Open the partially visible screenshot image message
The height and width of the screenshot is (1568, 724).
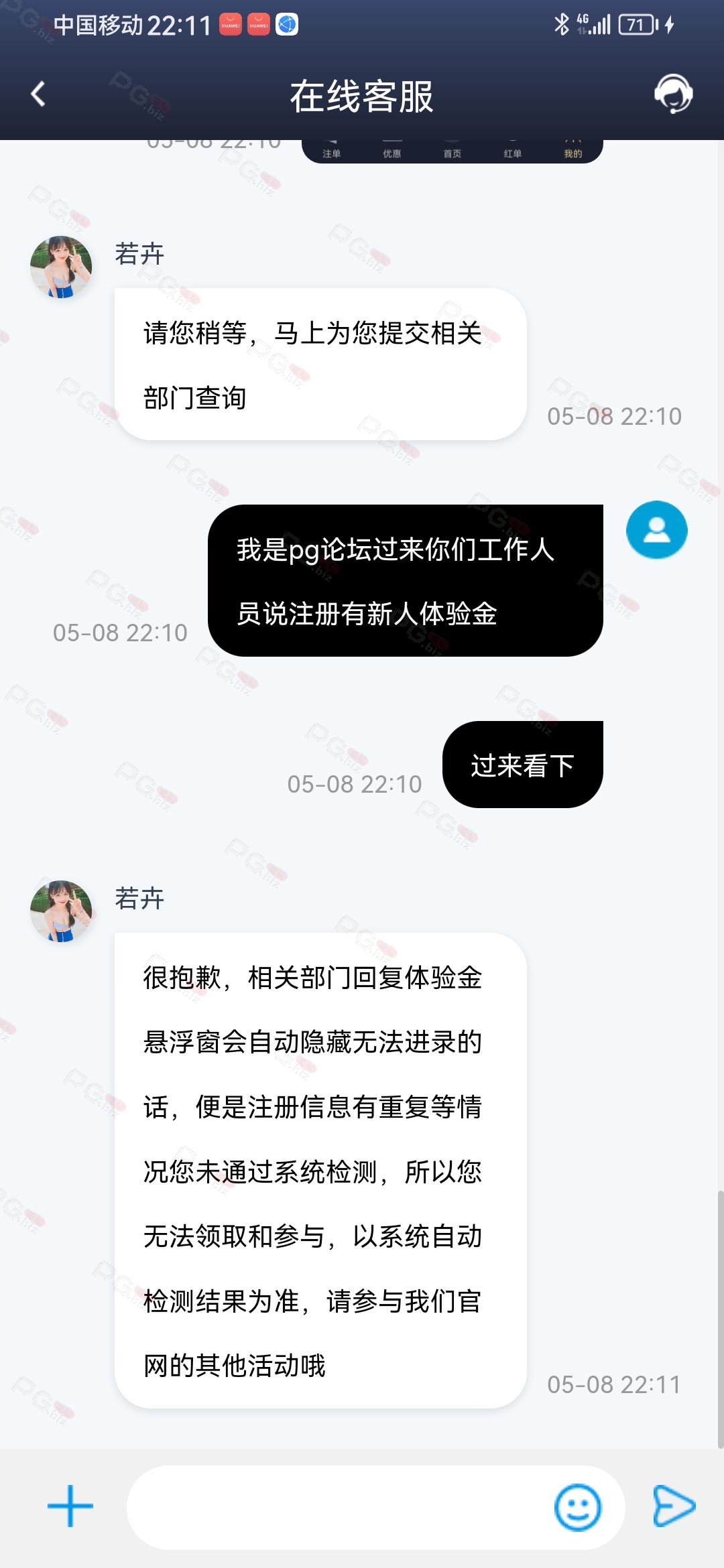click(x=452, y=151)
